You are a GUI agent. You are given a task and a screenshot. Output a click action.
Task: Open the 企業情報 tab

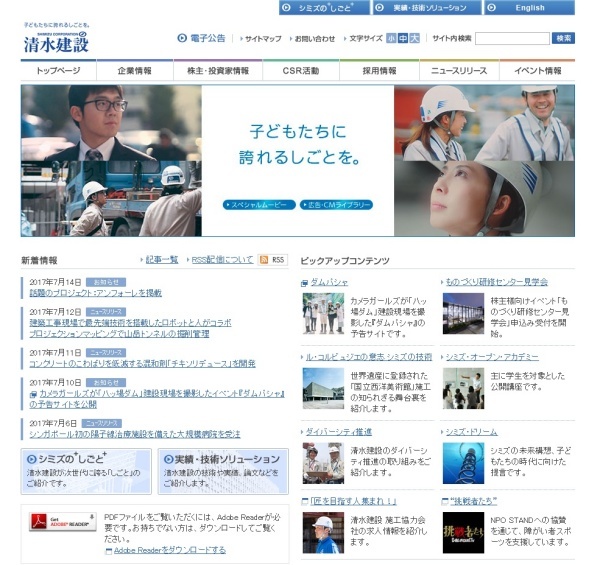point(135,71)
